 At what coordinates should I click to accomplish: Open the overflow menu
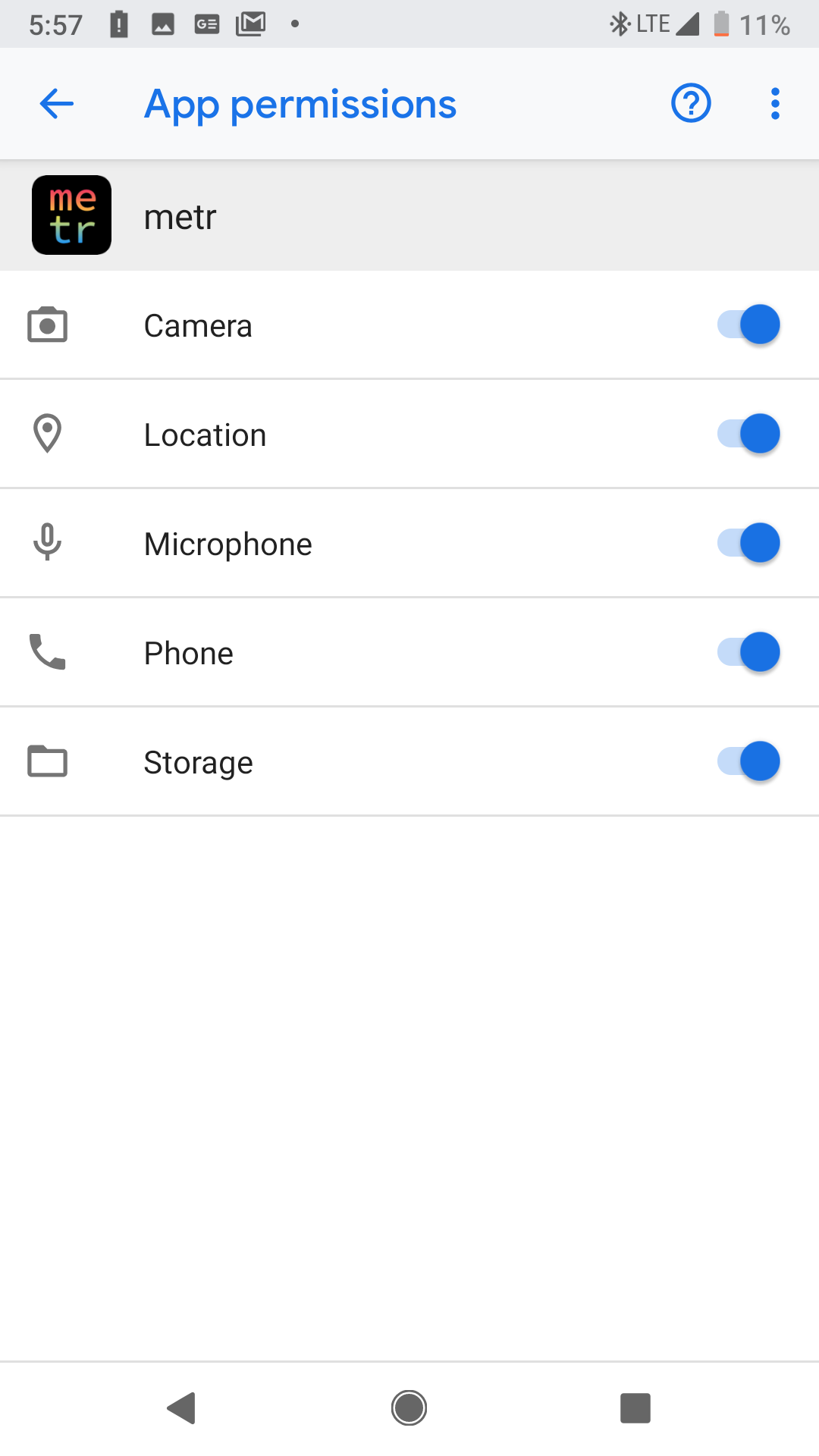tap(774, 104)
